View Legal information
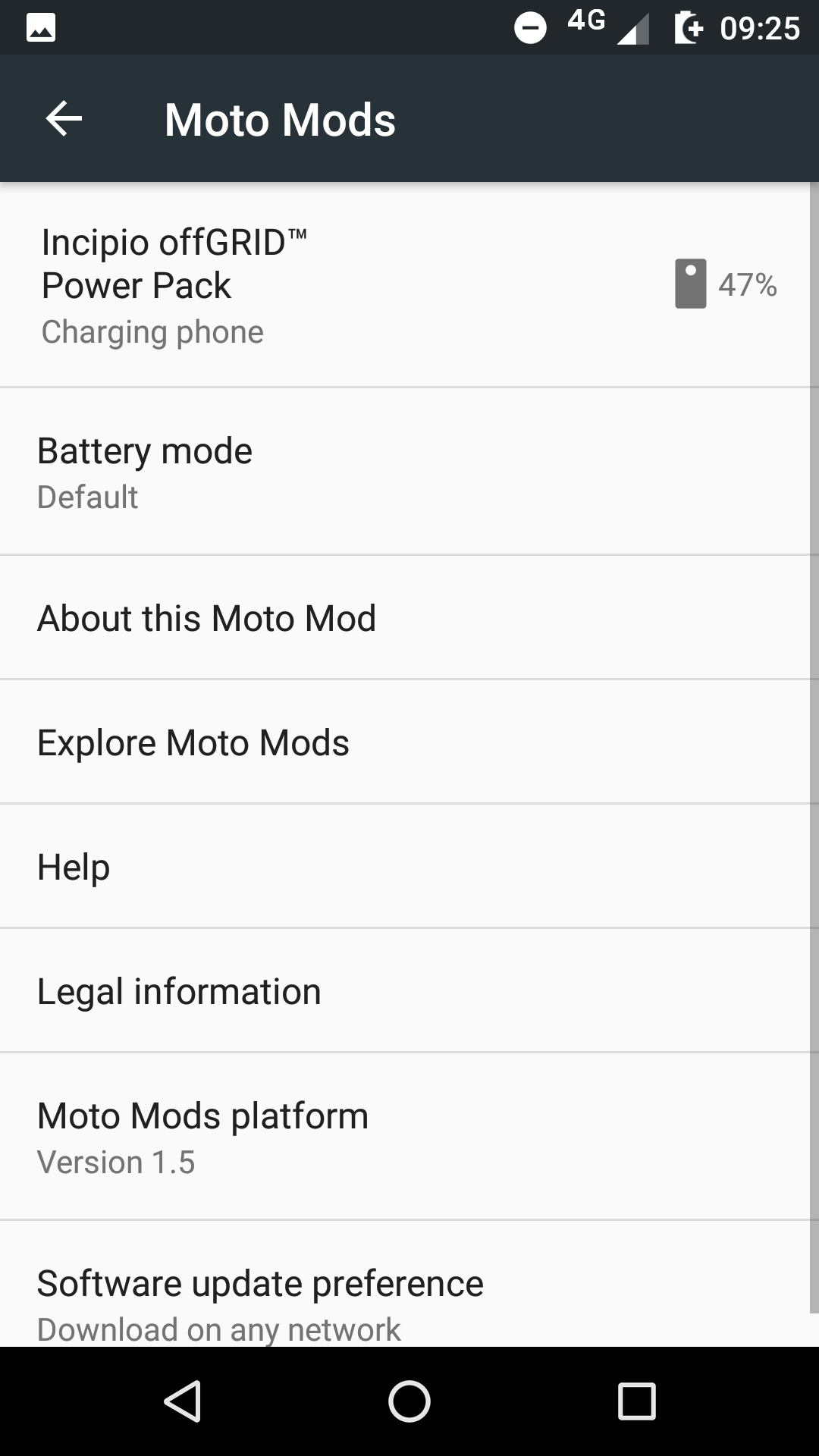 tap(409, 990)
